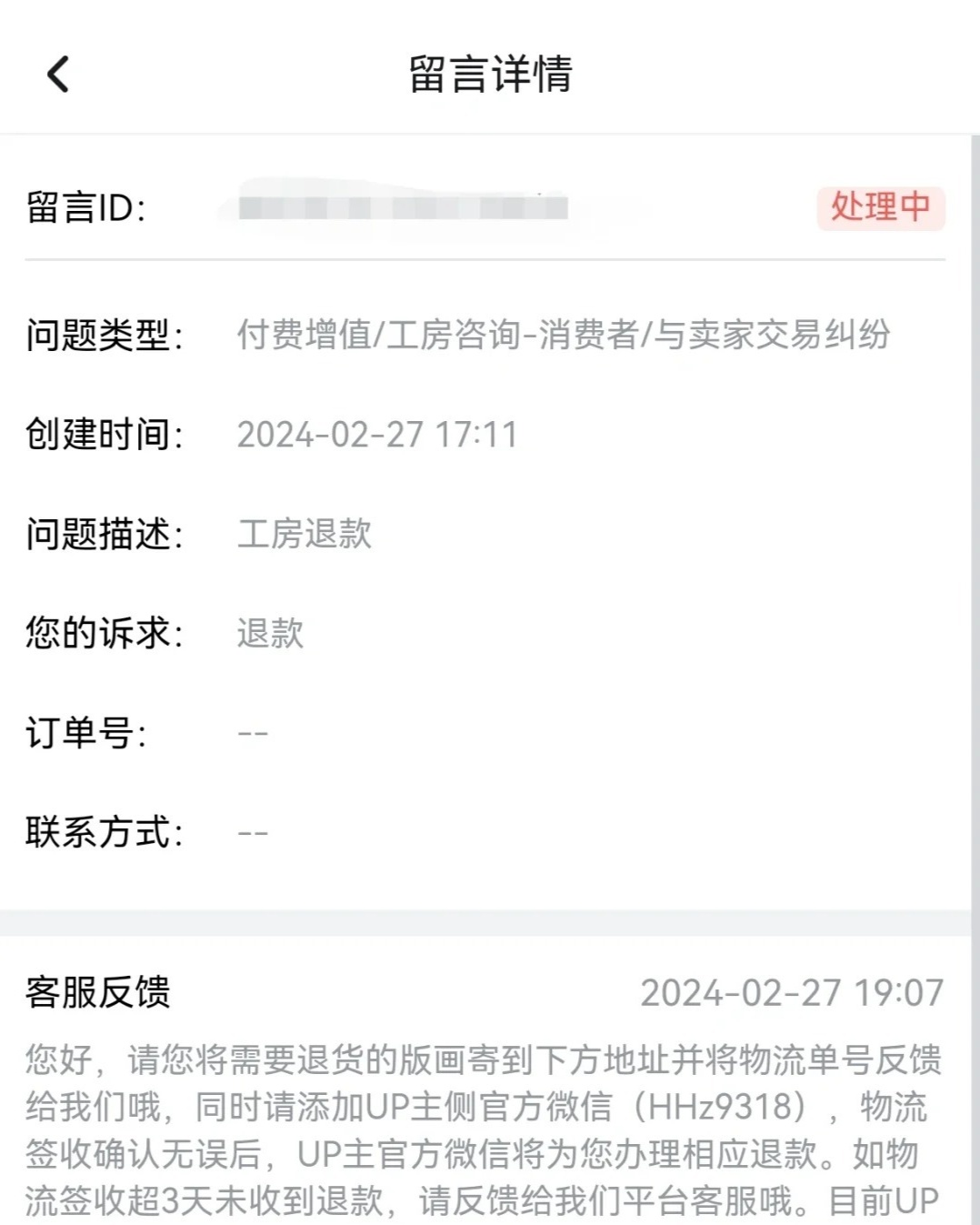This screenshot has width=980, height=1225.
Task: Tap the 处理中 status badge
Action: pos(878,208)
